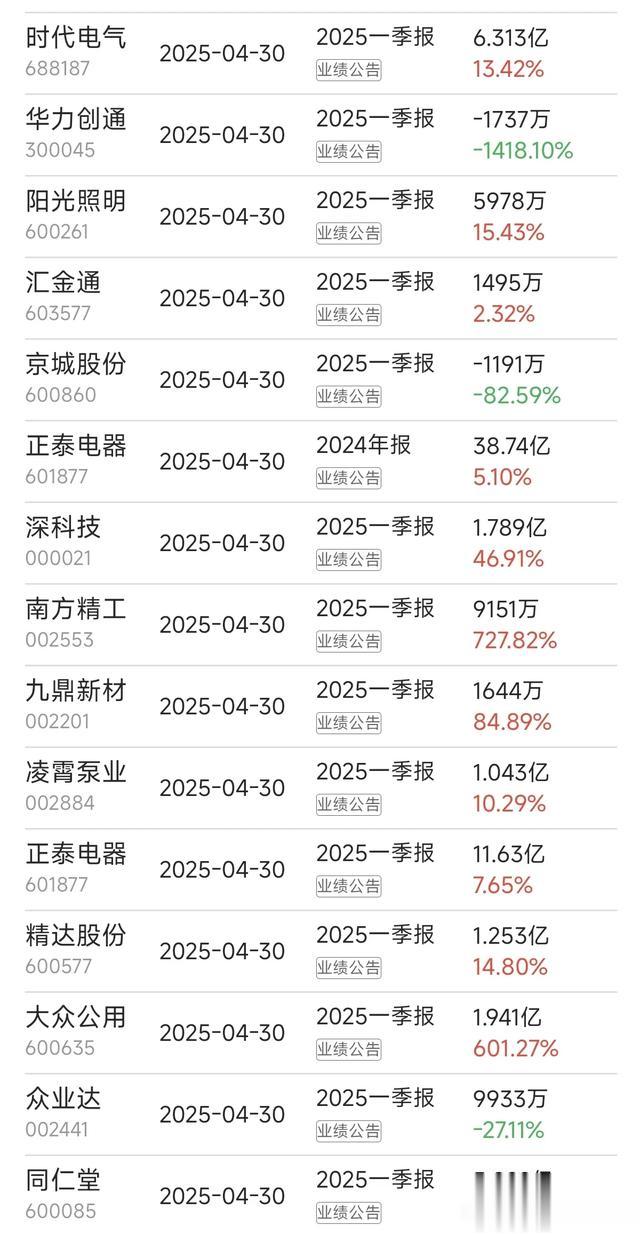Select the 九鼎新材 002201 row
Screen dimensions: 640x1234
coord(320,708)
